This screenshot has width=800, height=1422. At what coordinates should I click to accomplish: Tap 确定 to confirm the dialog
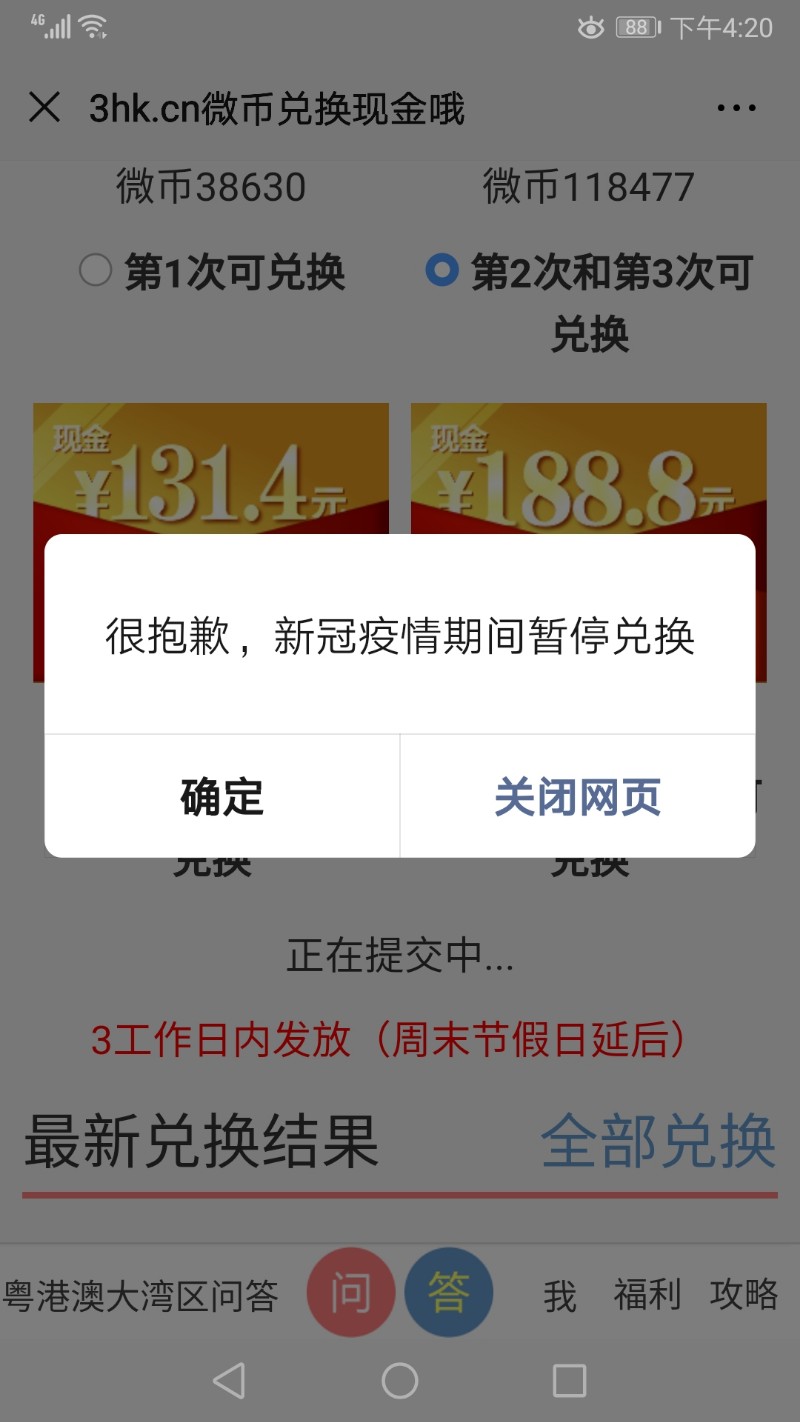[222, 797]
